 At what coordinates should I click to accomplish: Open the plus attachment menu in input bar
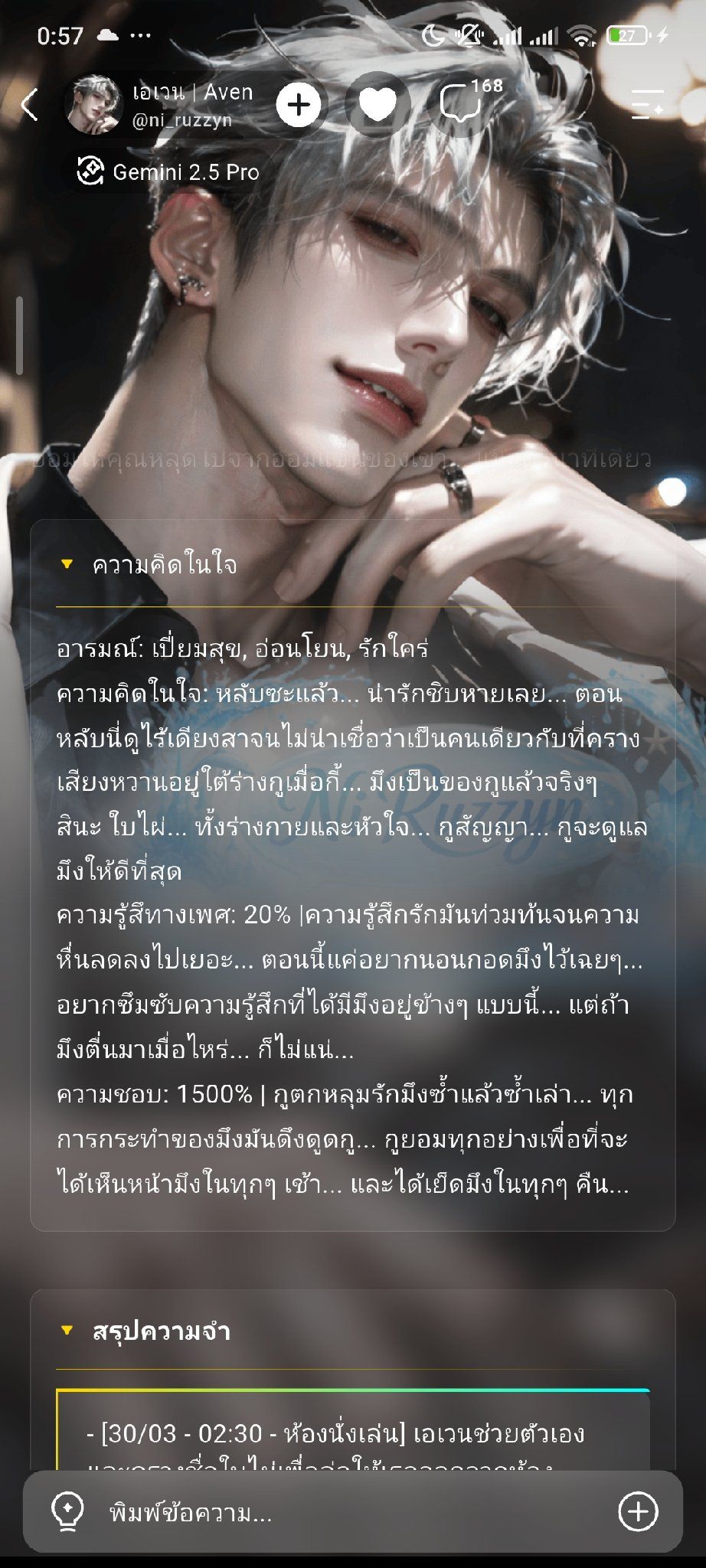(638, 1511)
